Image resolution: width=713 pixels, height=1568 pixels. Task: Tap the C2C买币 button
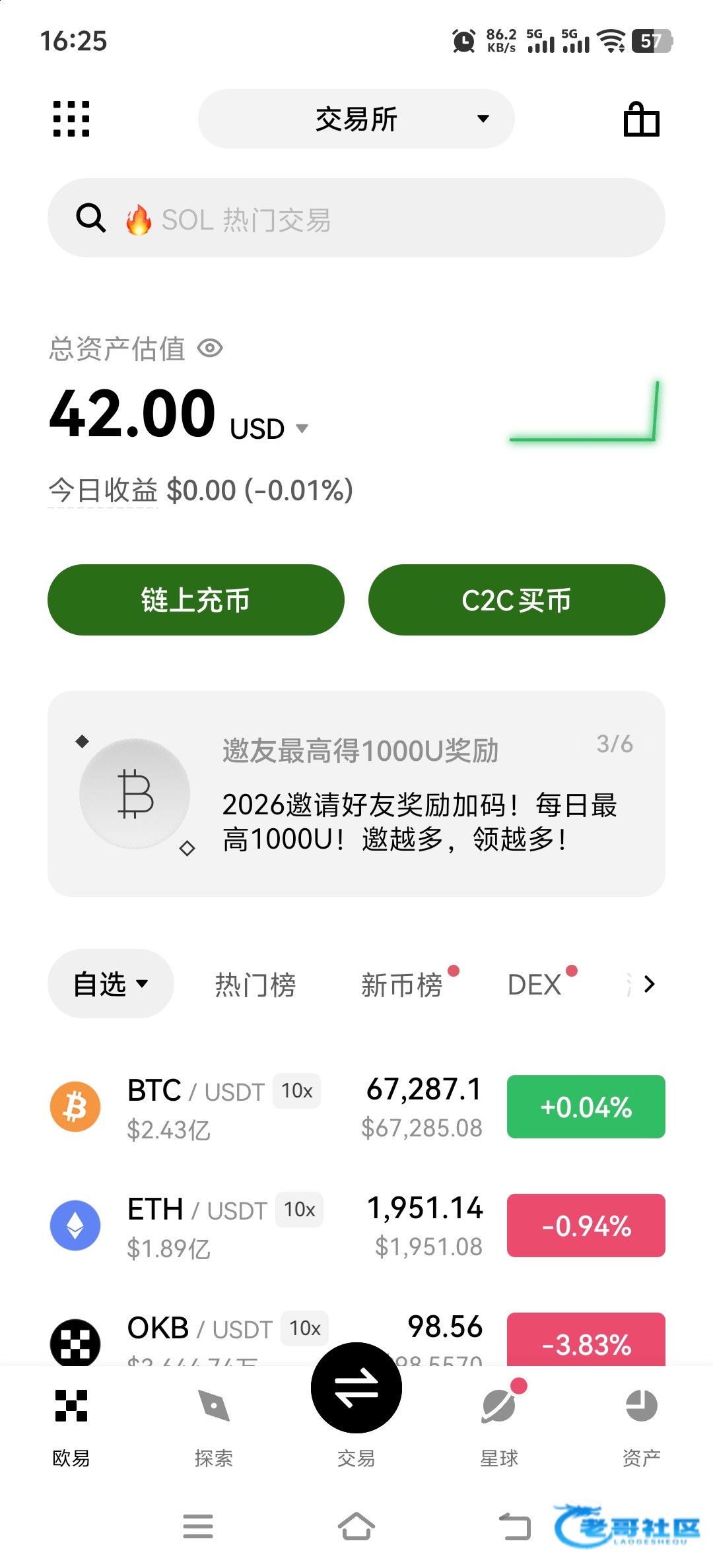pos(517,600)
